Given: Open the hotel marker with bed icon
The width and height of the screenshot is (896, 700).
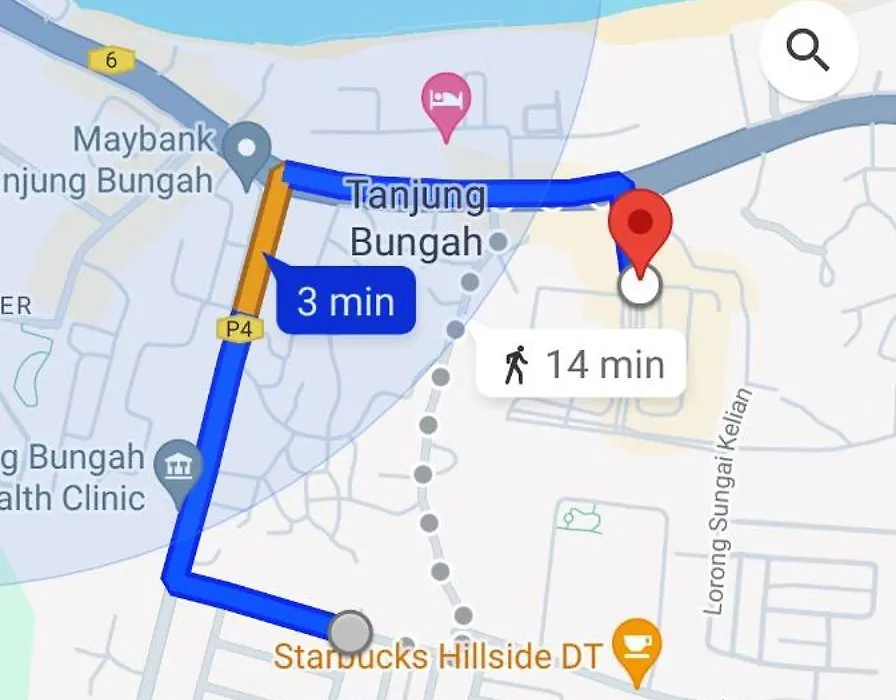Looking at the screenshot, I should pyautogui.click(x=445, y=102).
